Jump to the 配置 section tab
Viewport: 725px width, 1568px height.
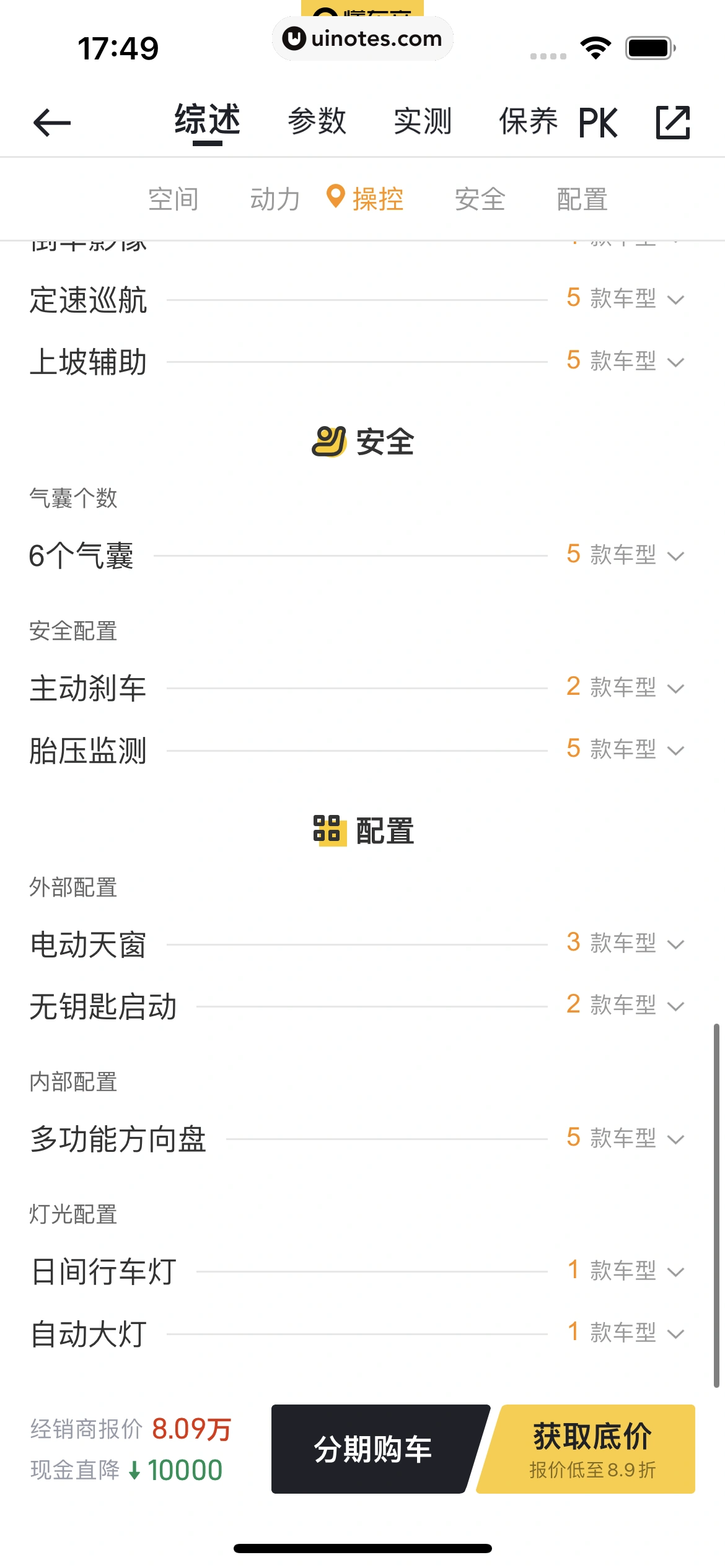pos(582,199)
